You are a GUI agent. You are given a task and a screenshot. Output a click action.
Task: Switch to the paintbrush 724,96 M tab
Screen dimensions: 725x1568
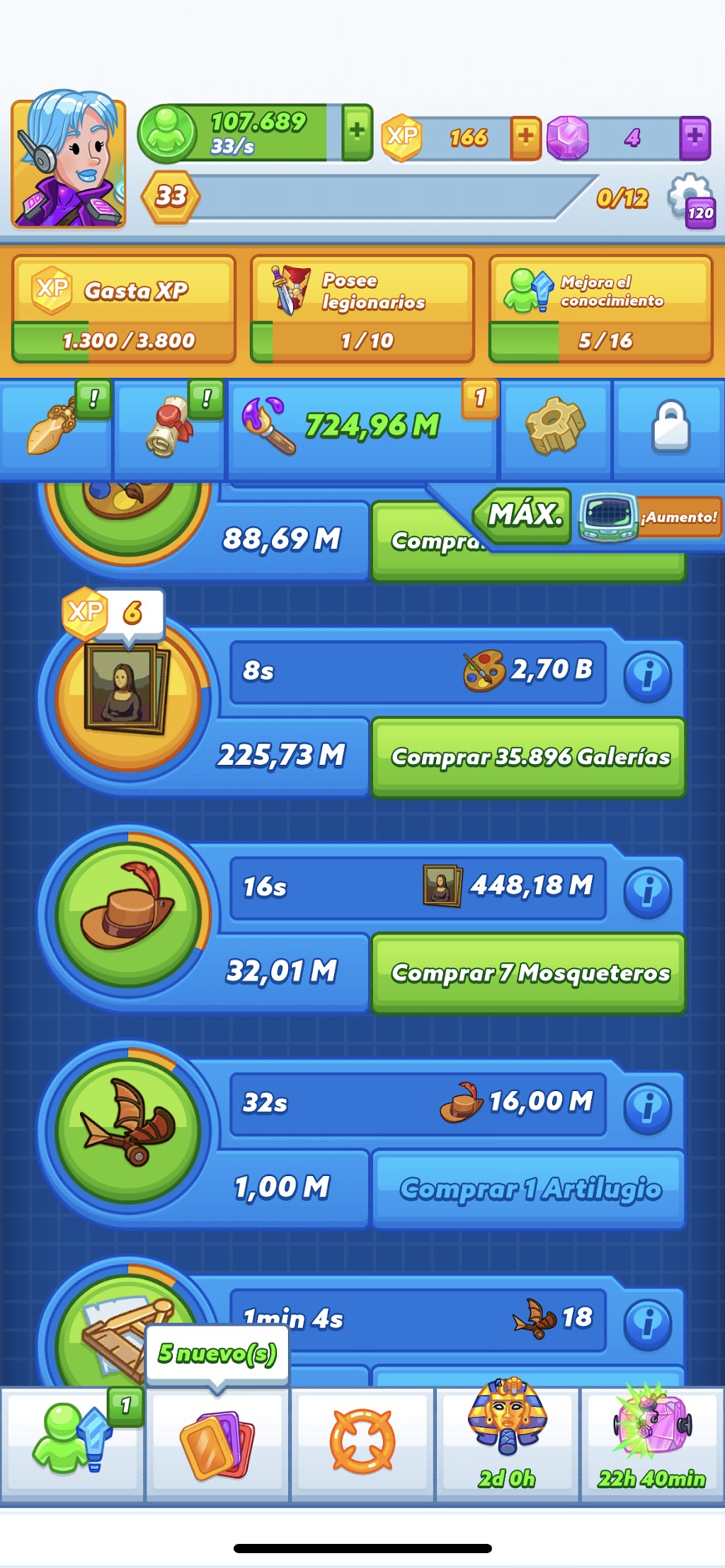(362, 427)
